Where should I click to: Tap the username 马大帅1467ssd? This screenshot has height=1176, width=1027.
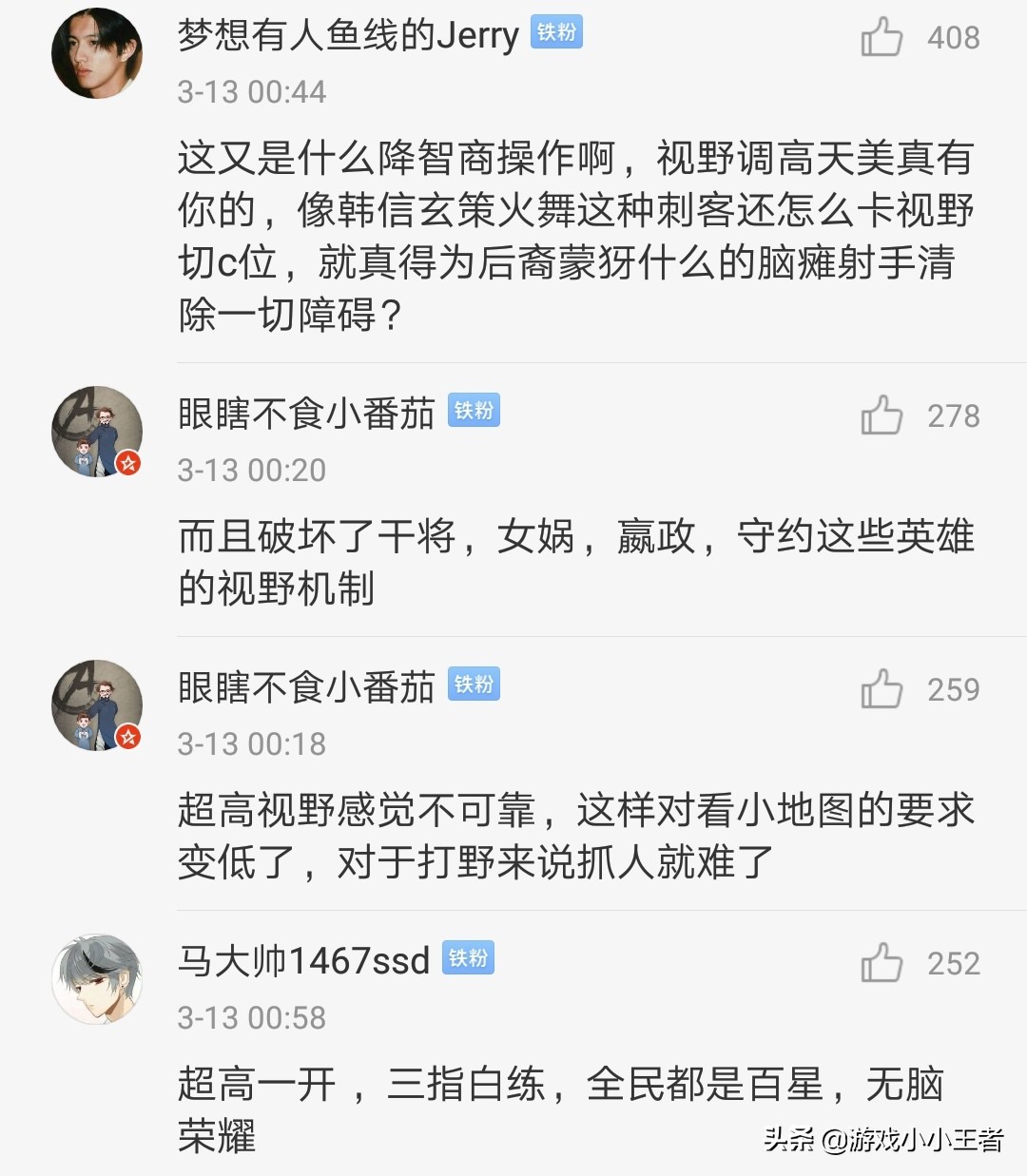click(304, 961)
